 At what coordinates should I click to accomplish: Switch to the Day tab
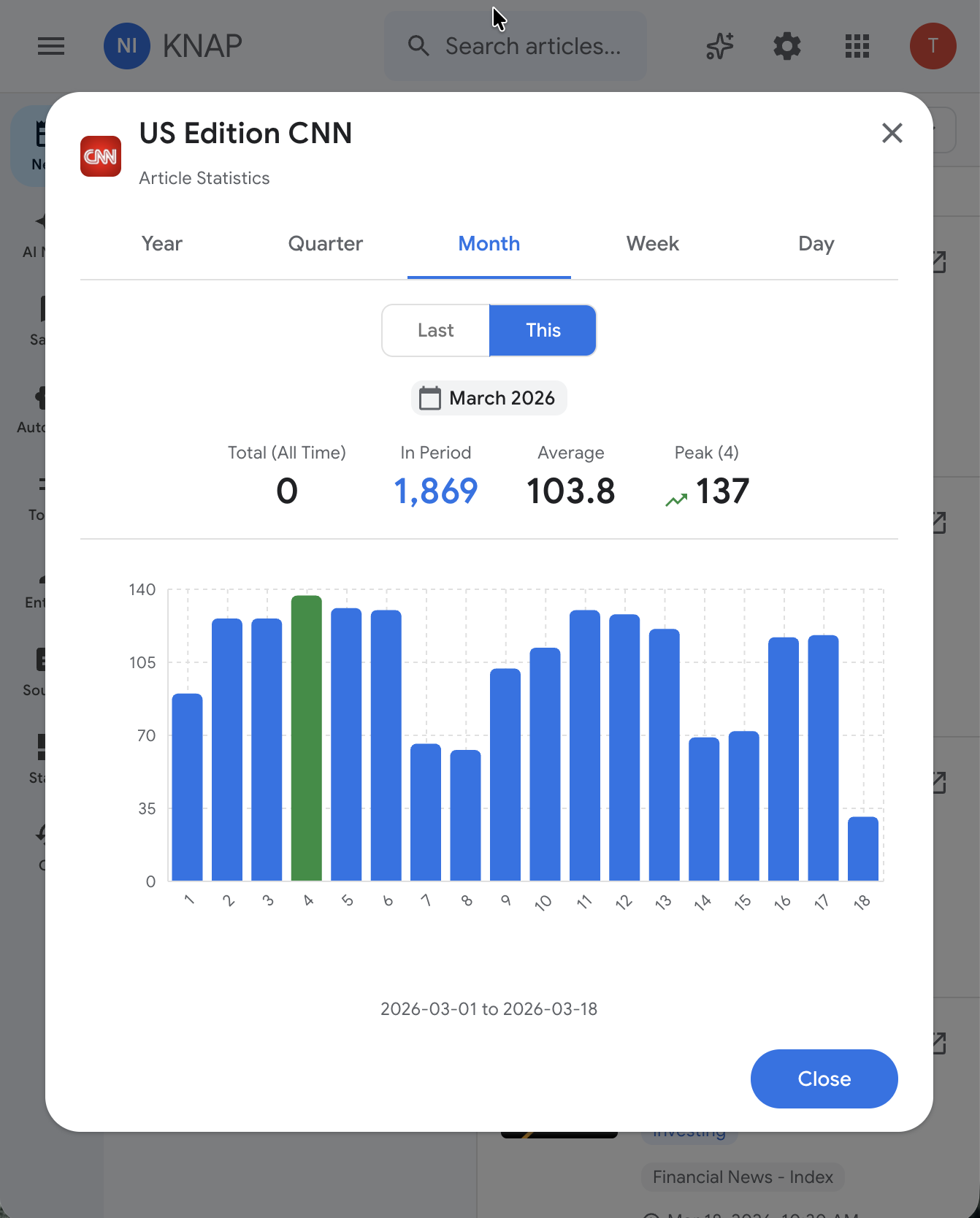click(x=816, y=244)
